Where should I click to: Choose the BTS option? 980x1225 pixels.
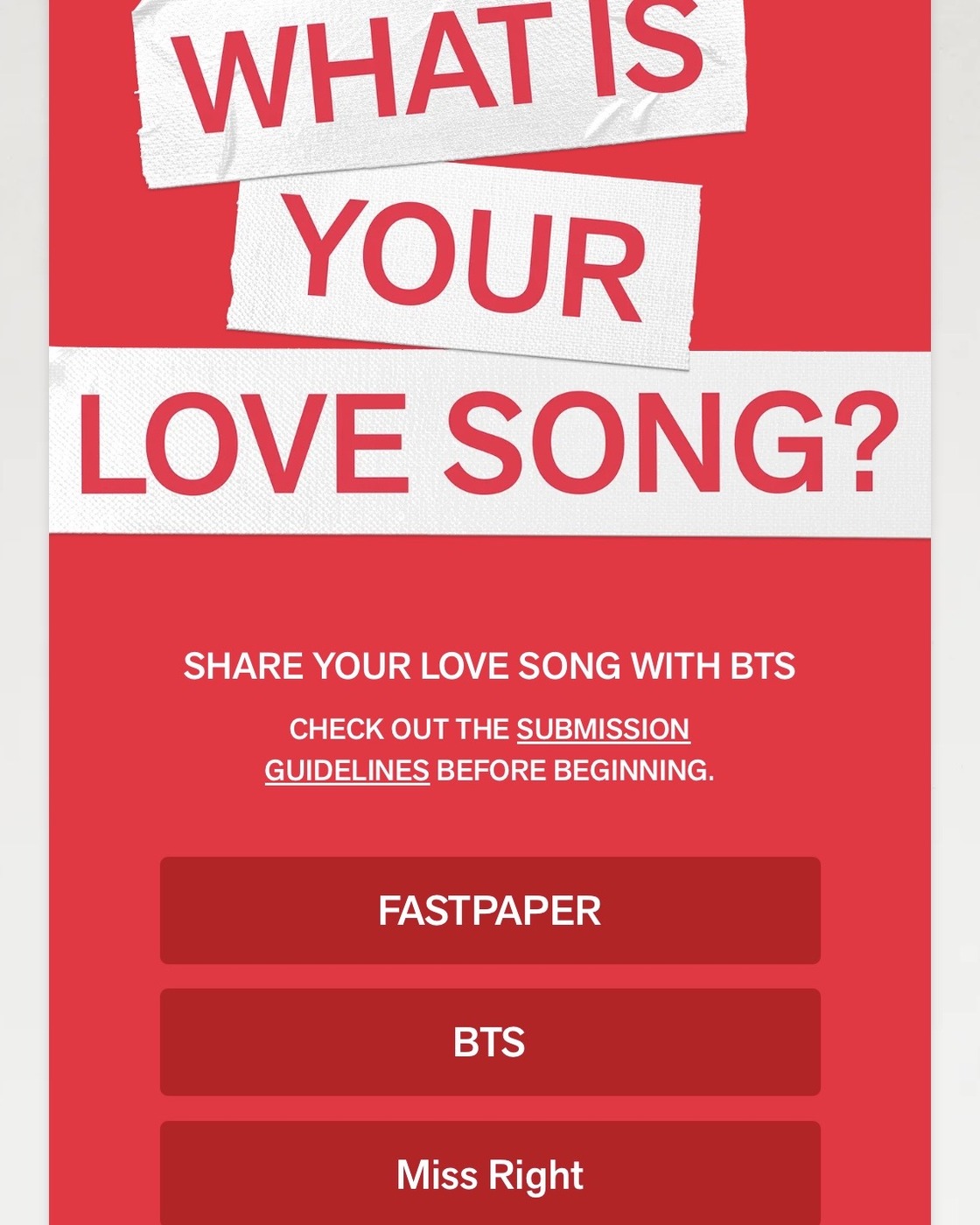coord(490,1042)
